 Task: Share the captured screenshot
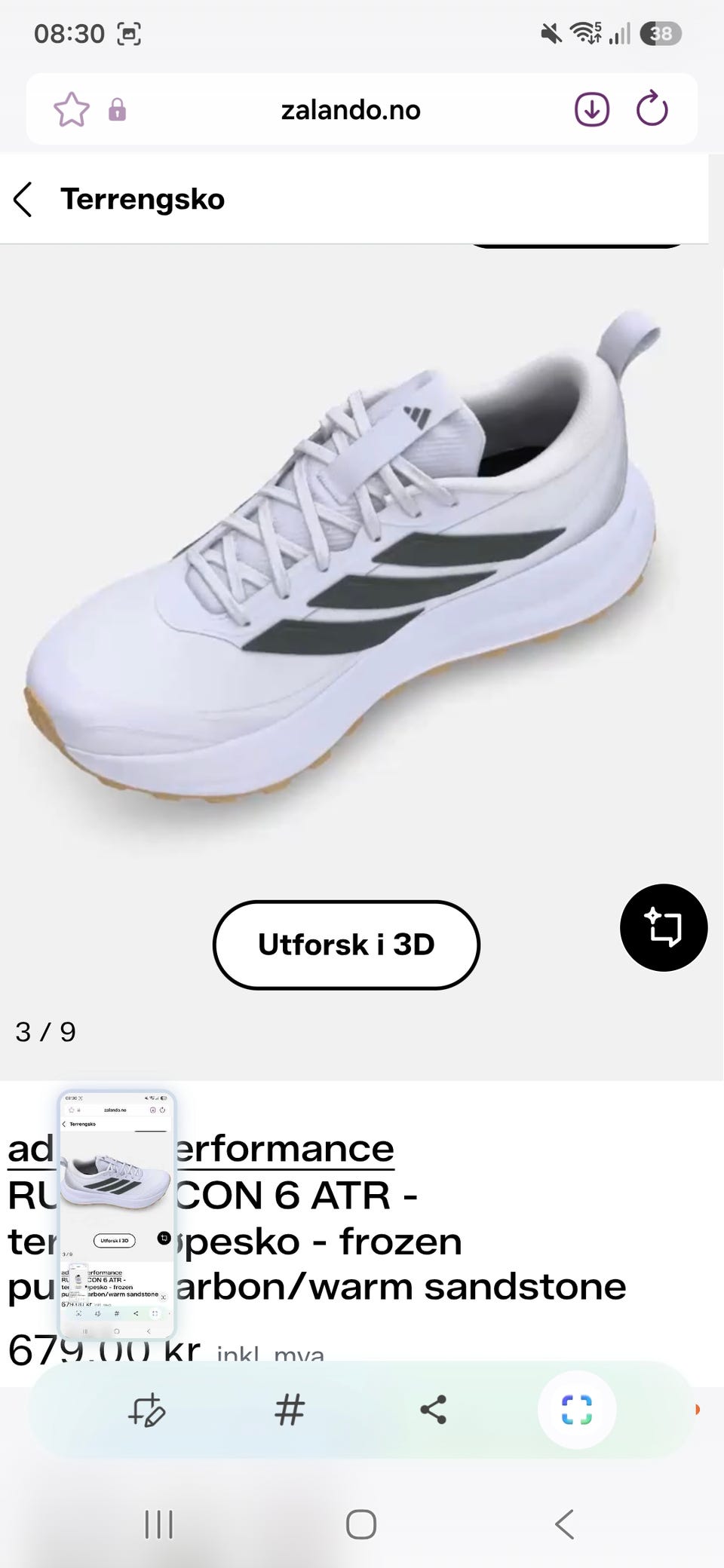point(433,1410)
